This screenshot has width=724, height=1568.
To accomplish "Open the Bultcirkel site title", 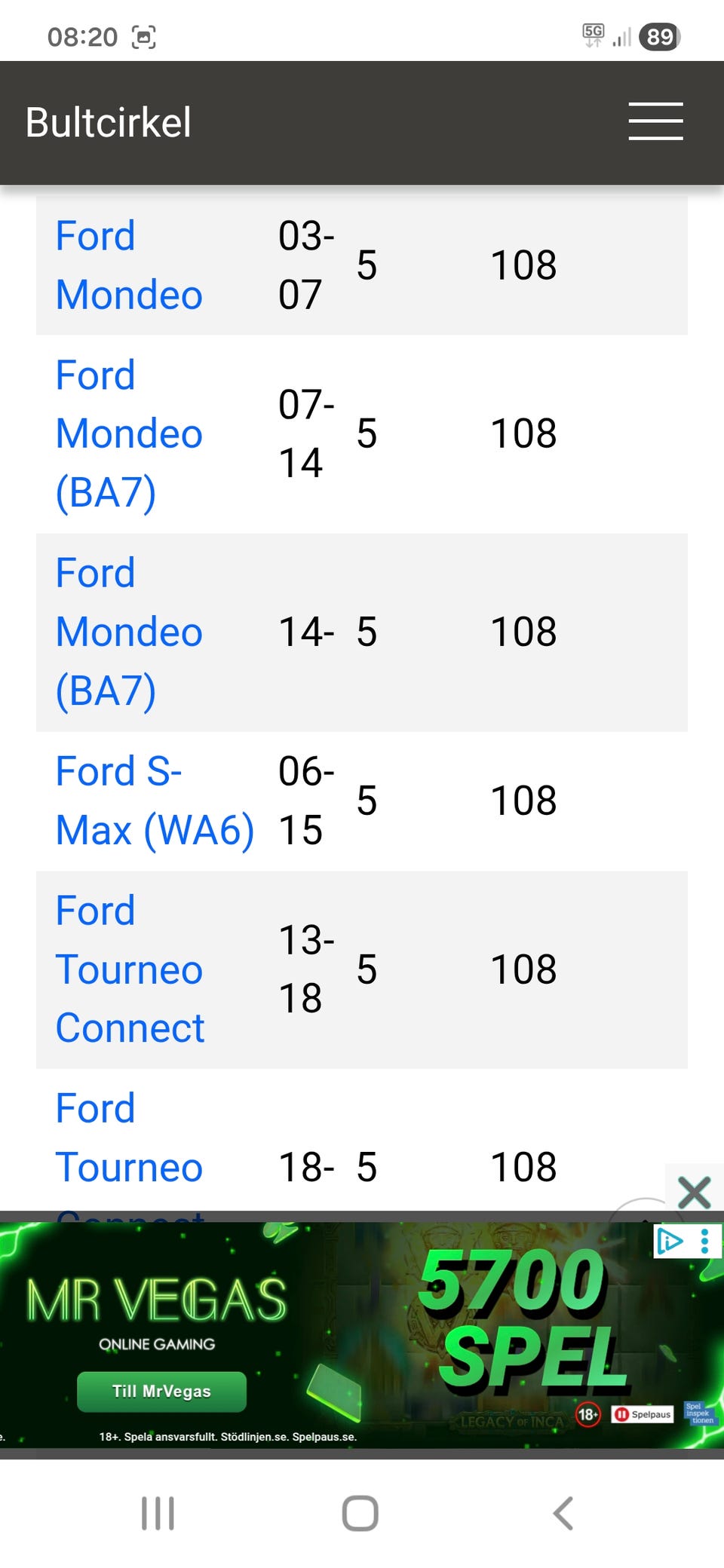I will (108, 122).
